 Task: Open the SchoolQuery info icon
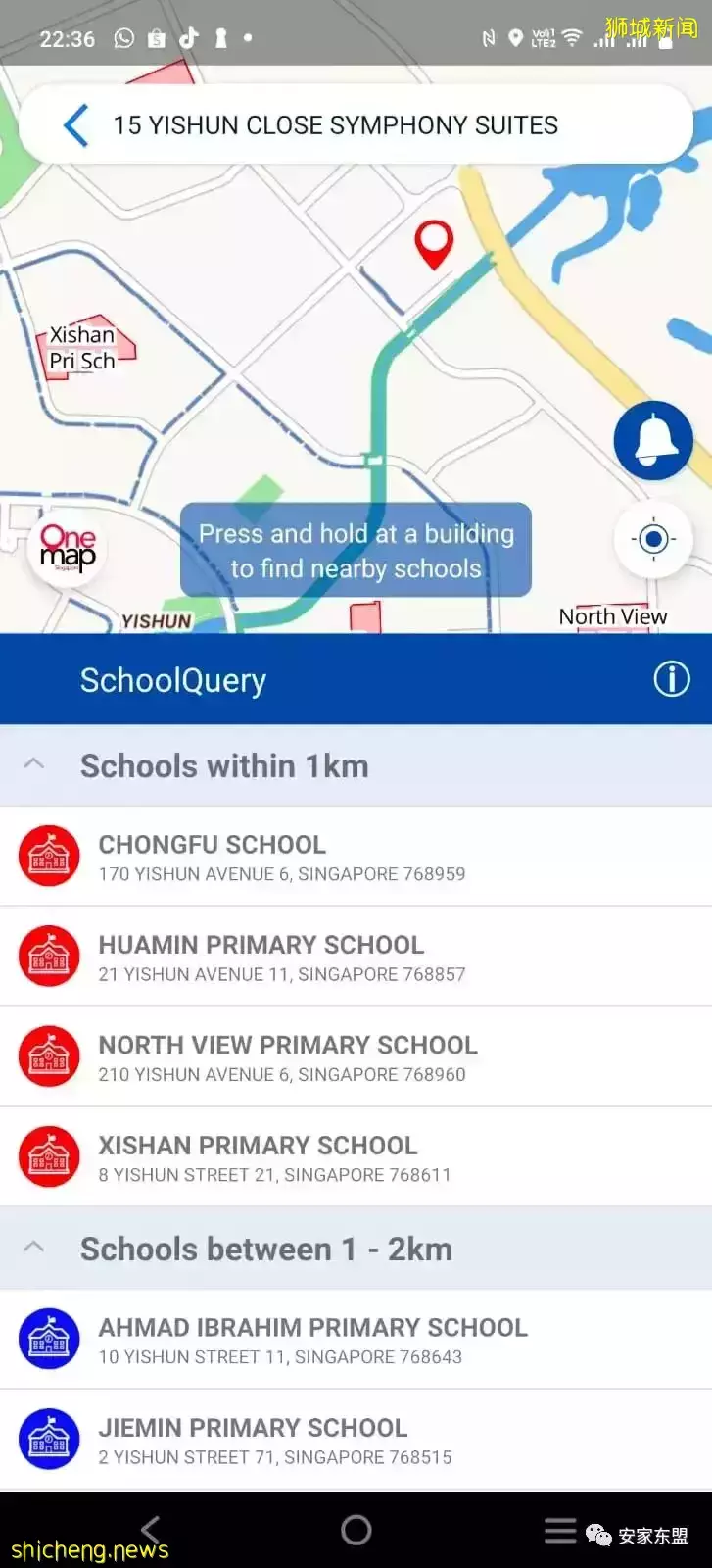[672, 679]
